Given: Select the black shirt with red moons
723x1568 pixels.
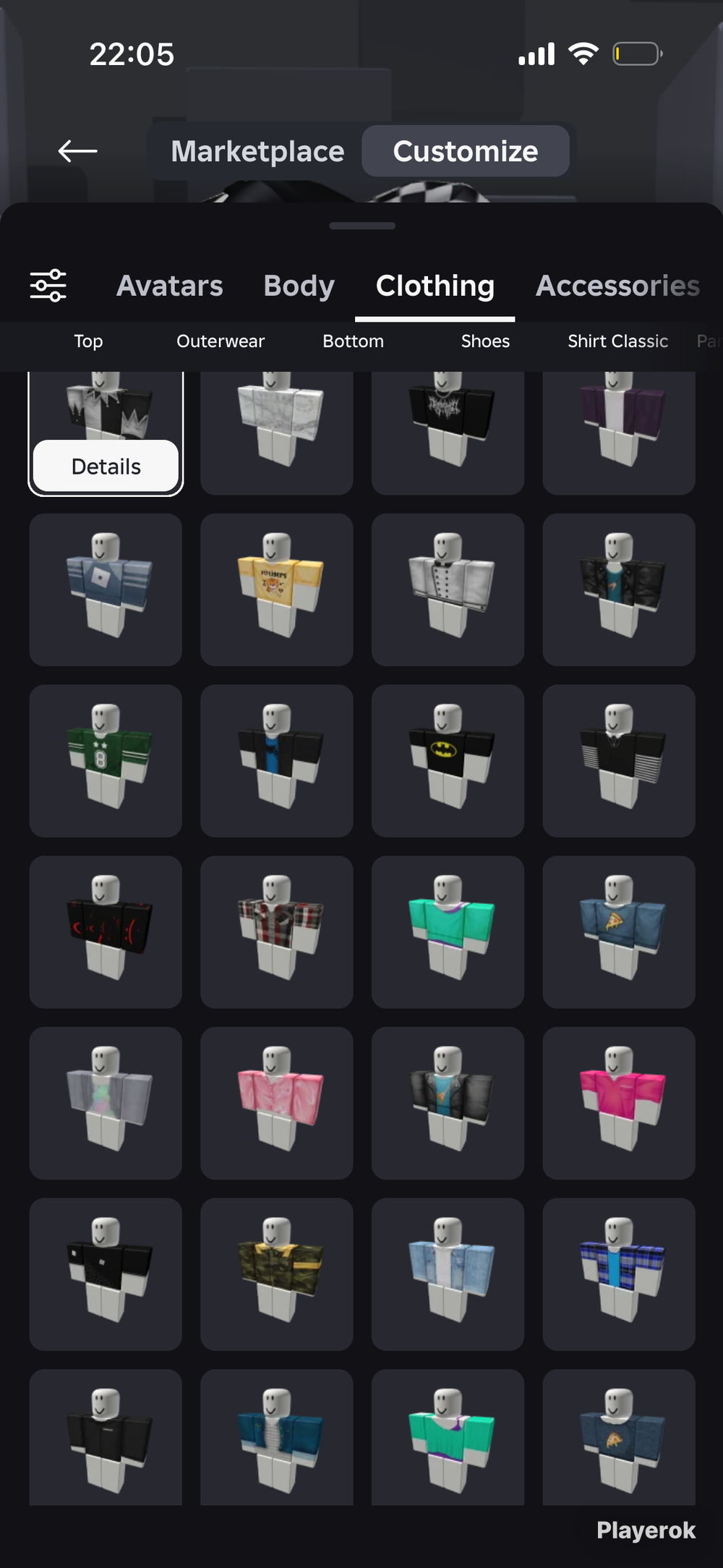Looking at the screenshot, I should (106, 932).
